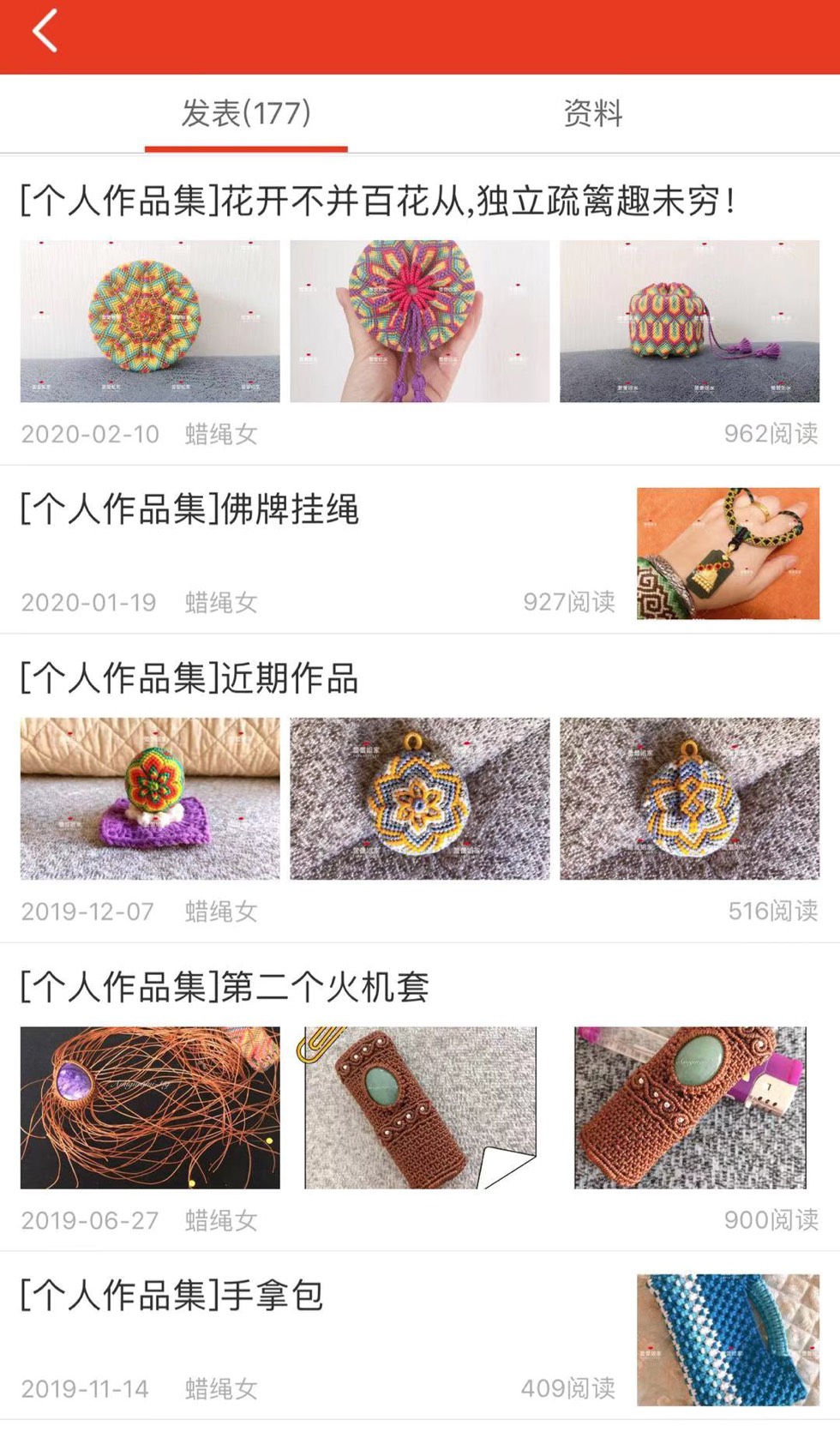View the blue bag photo beside 手拿包
Screen dimensions: 840x1438
pos(728,1339)
